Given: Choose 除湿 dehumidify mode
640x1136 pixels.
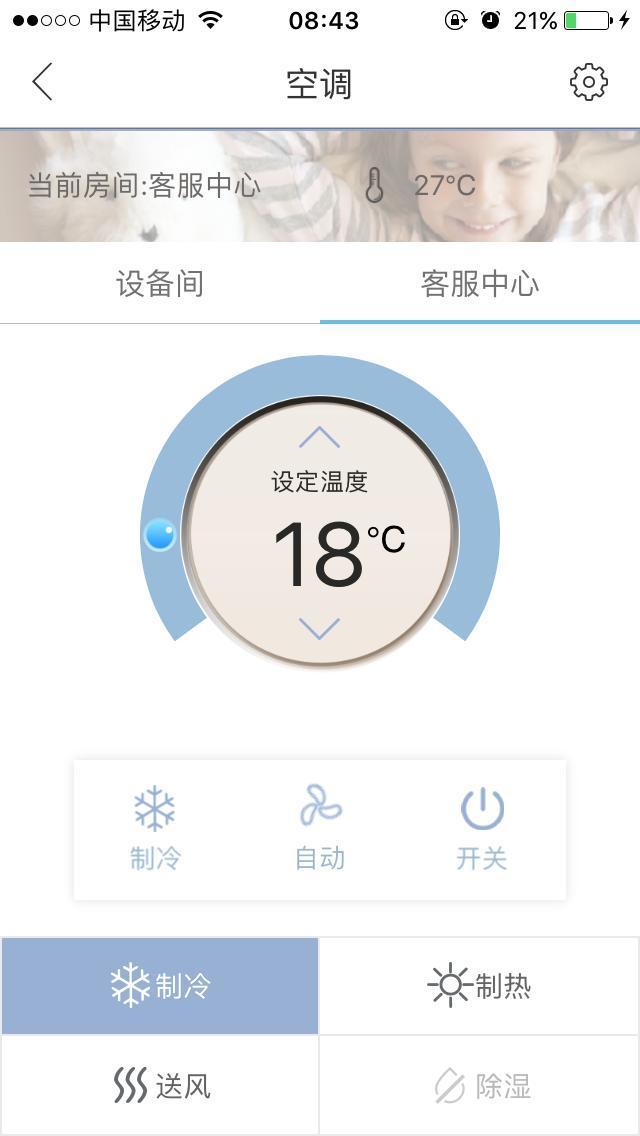Looking at the screenshot, I should (x=480, y=1086).
